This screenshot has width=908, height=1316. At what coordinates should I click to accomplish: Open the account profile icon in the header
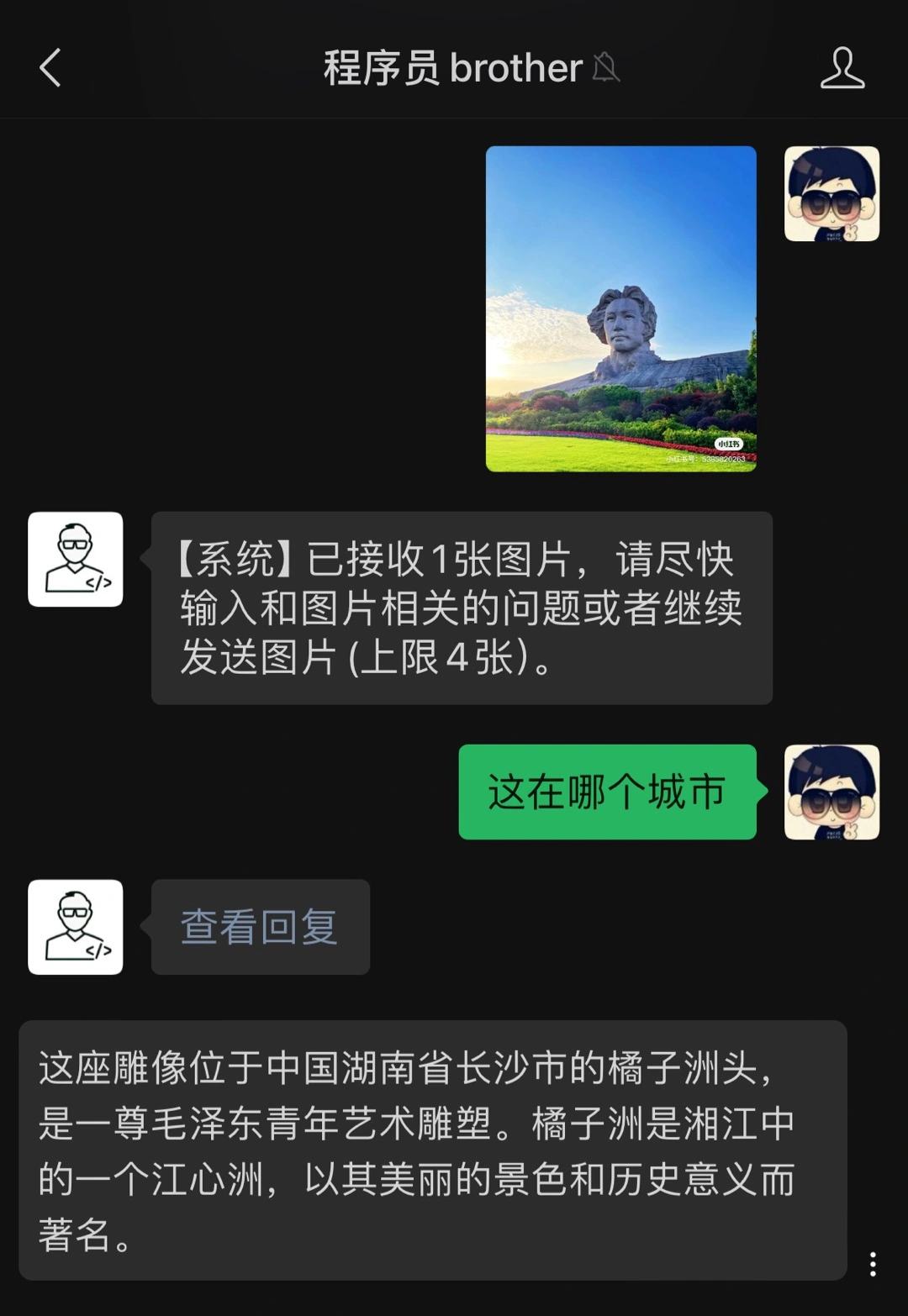(842, 68)
